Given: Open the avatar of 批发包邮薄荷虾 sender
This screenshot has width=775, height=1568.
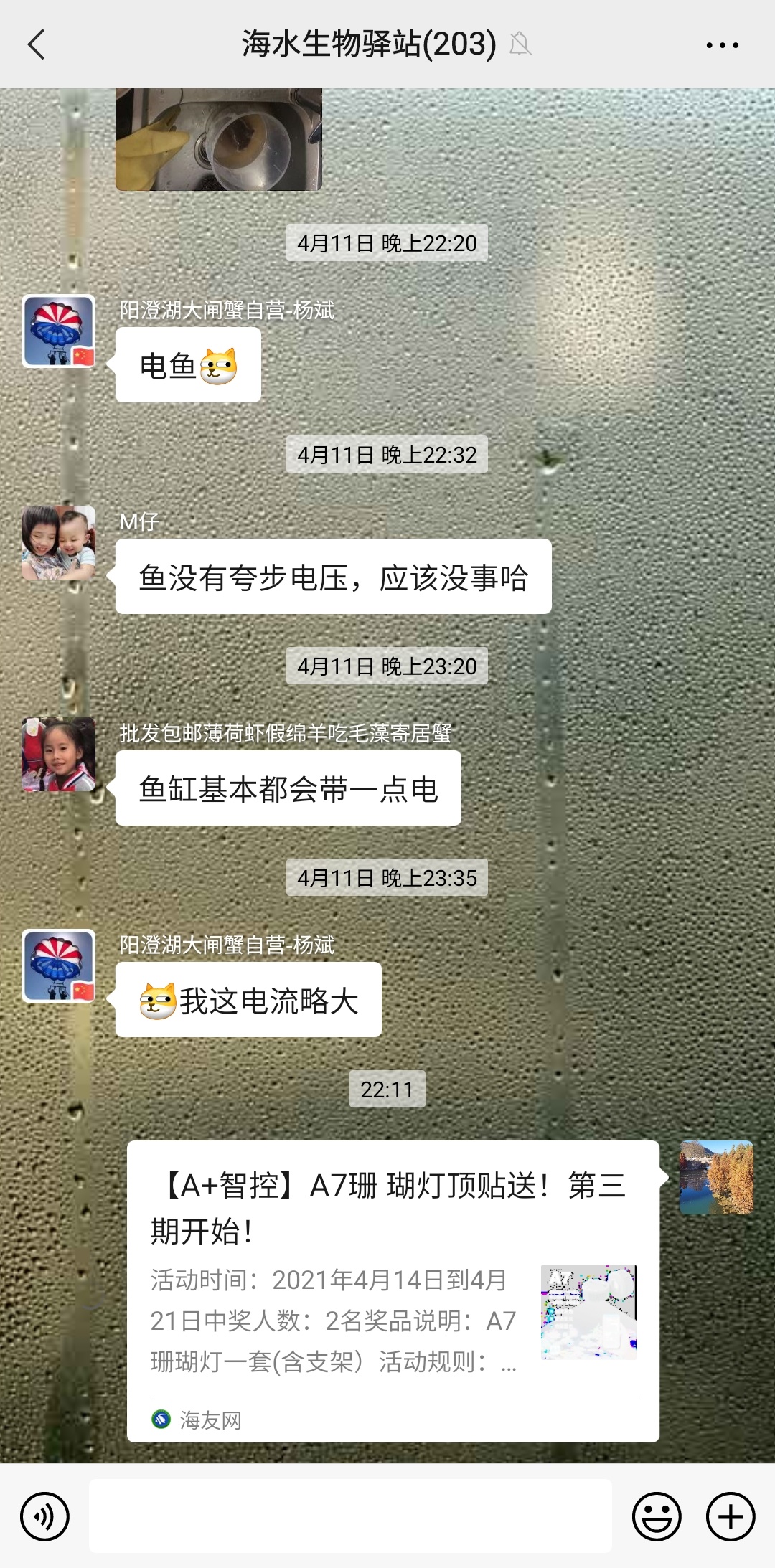Looking at the screenshot, I should pyautogui.click(x=59, y=754).
